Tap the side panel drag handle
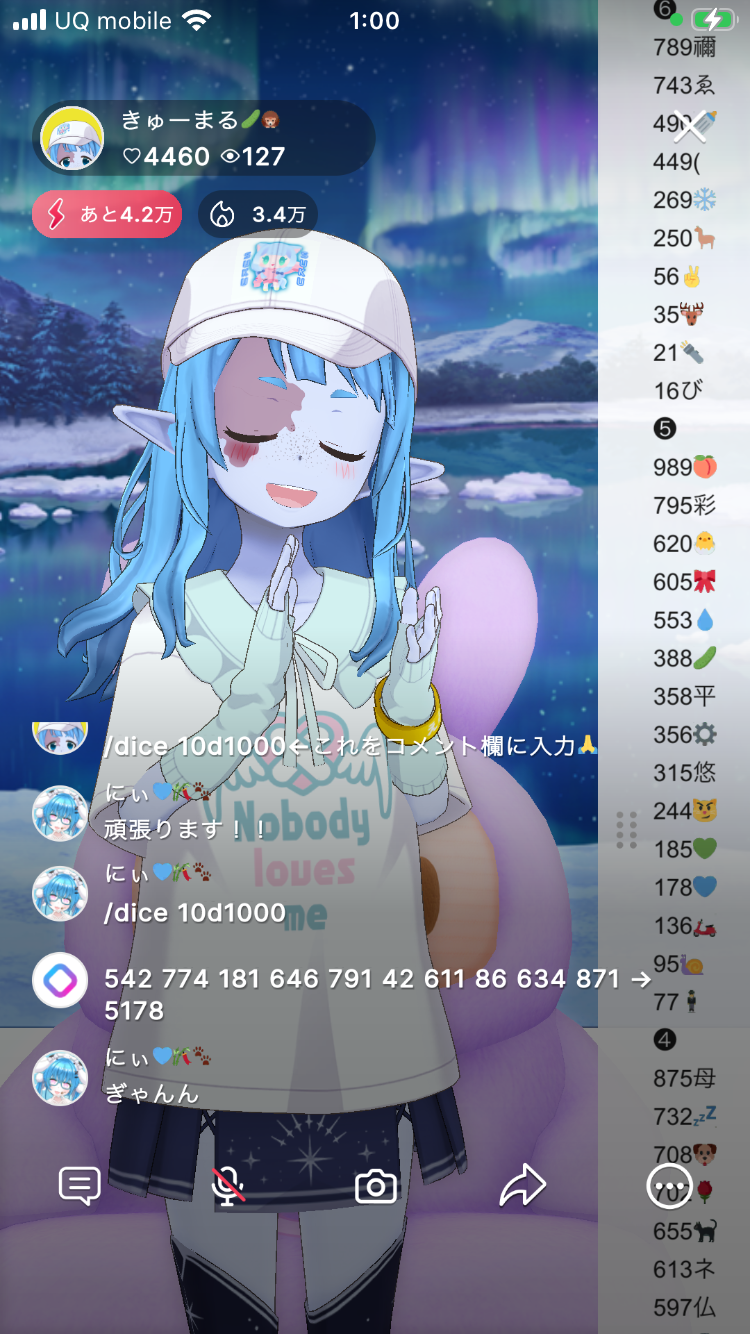The height and width of the screenshot is (1334, 750). [627, 830]
